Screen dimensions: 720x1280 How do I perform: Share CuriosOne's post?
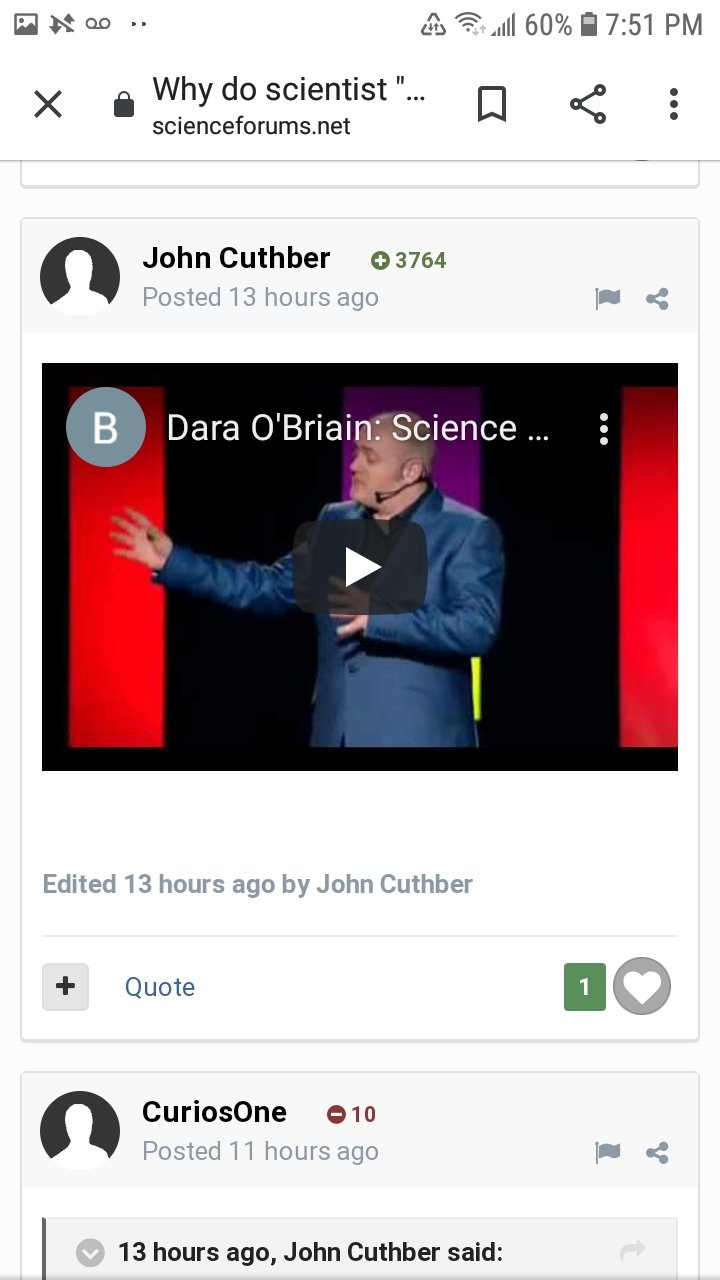[x=657, y=1153]
